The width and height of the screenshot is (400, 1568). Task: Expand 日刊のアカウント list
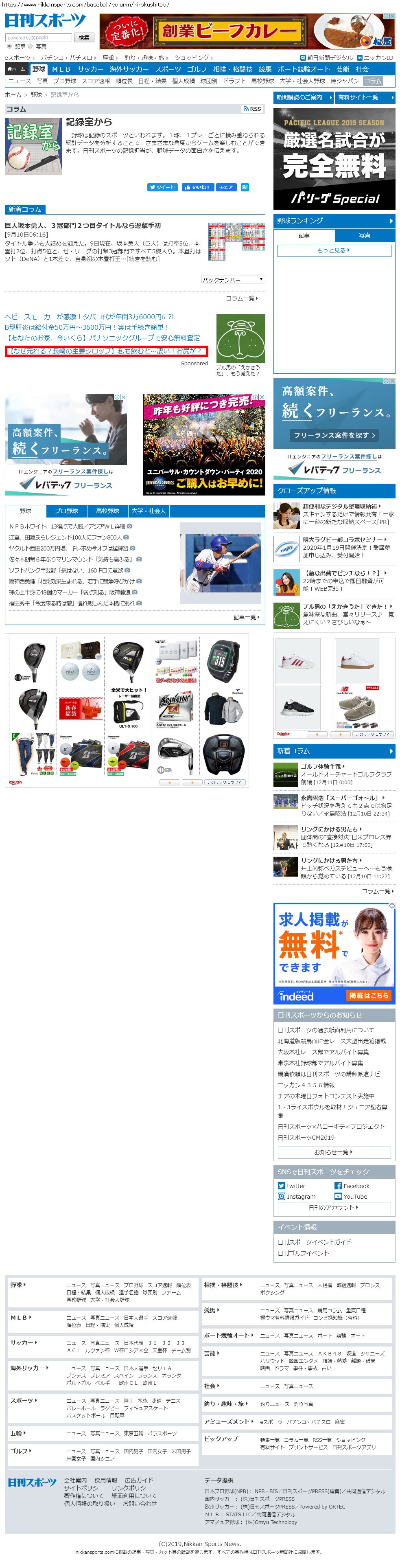click(x=334, y=1207)
